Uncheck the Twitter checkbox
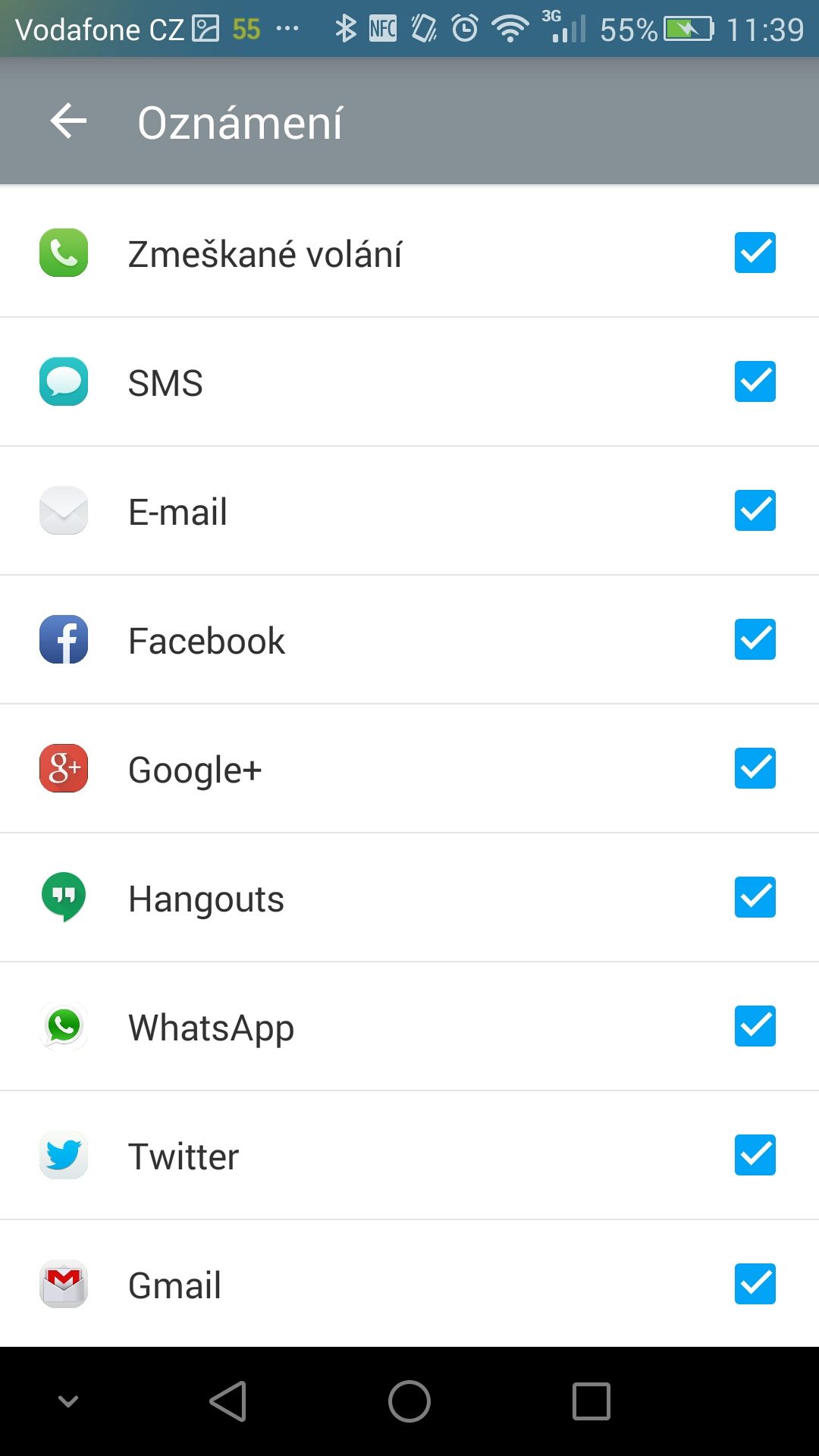 [755, 1155]
